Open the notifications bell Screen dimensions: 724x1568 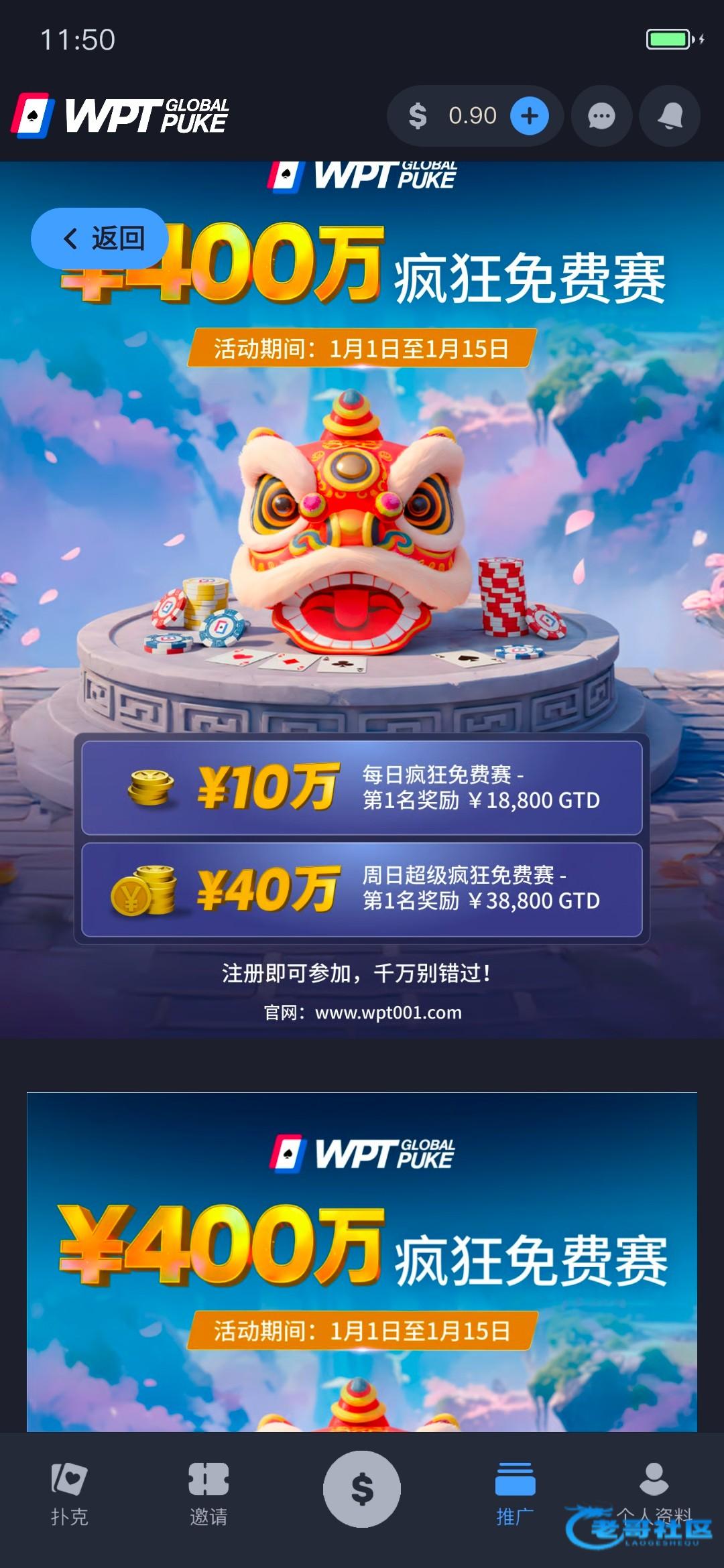[x=670, y=116]
